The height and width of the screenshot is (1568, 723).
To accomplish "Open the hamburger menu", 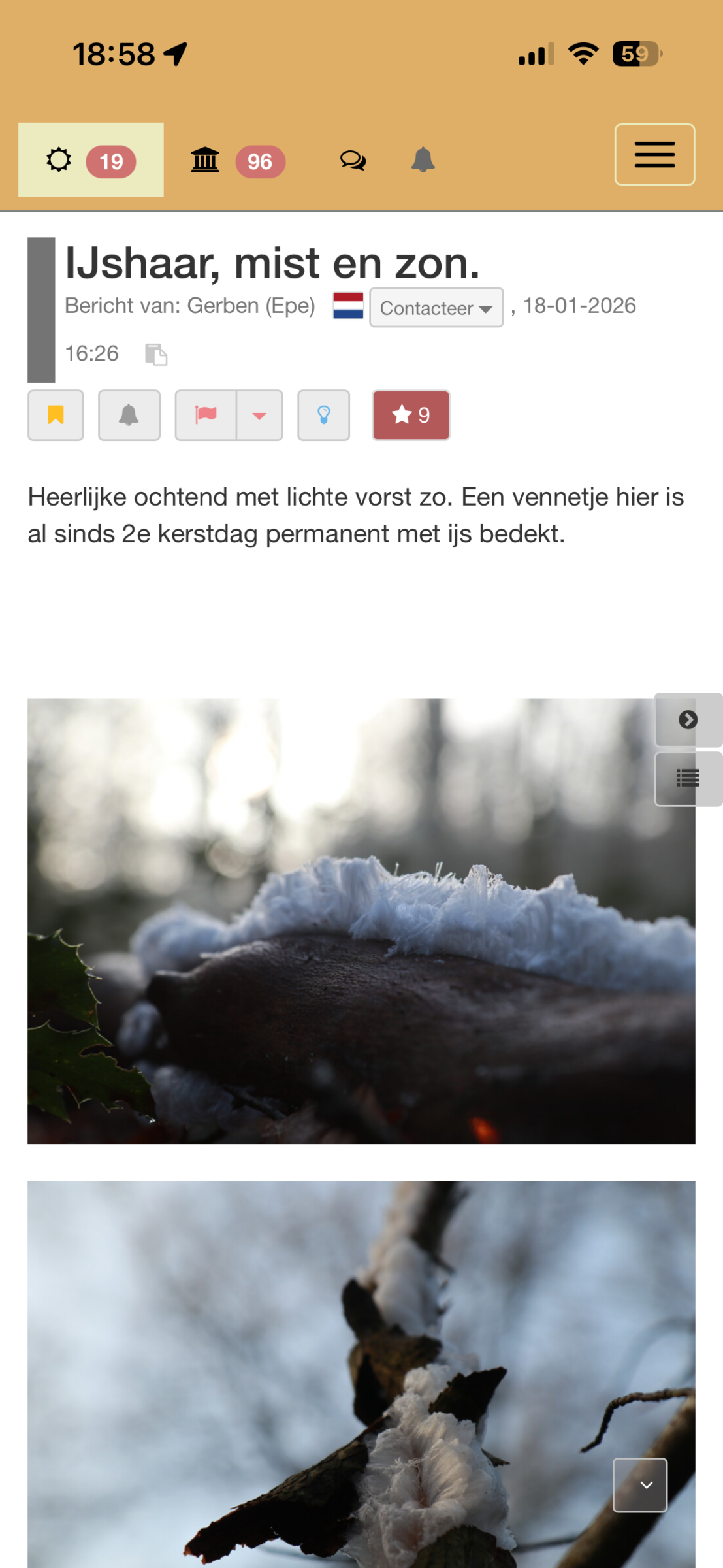I will (x=654, y=155).
